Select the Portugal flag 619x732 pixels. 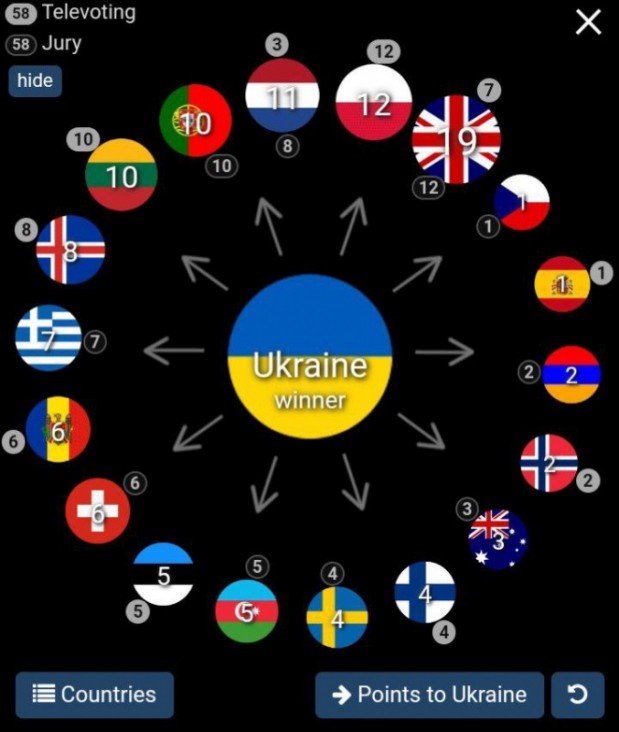pyautogui.click(x=196, y=122)
